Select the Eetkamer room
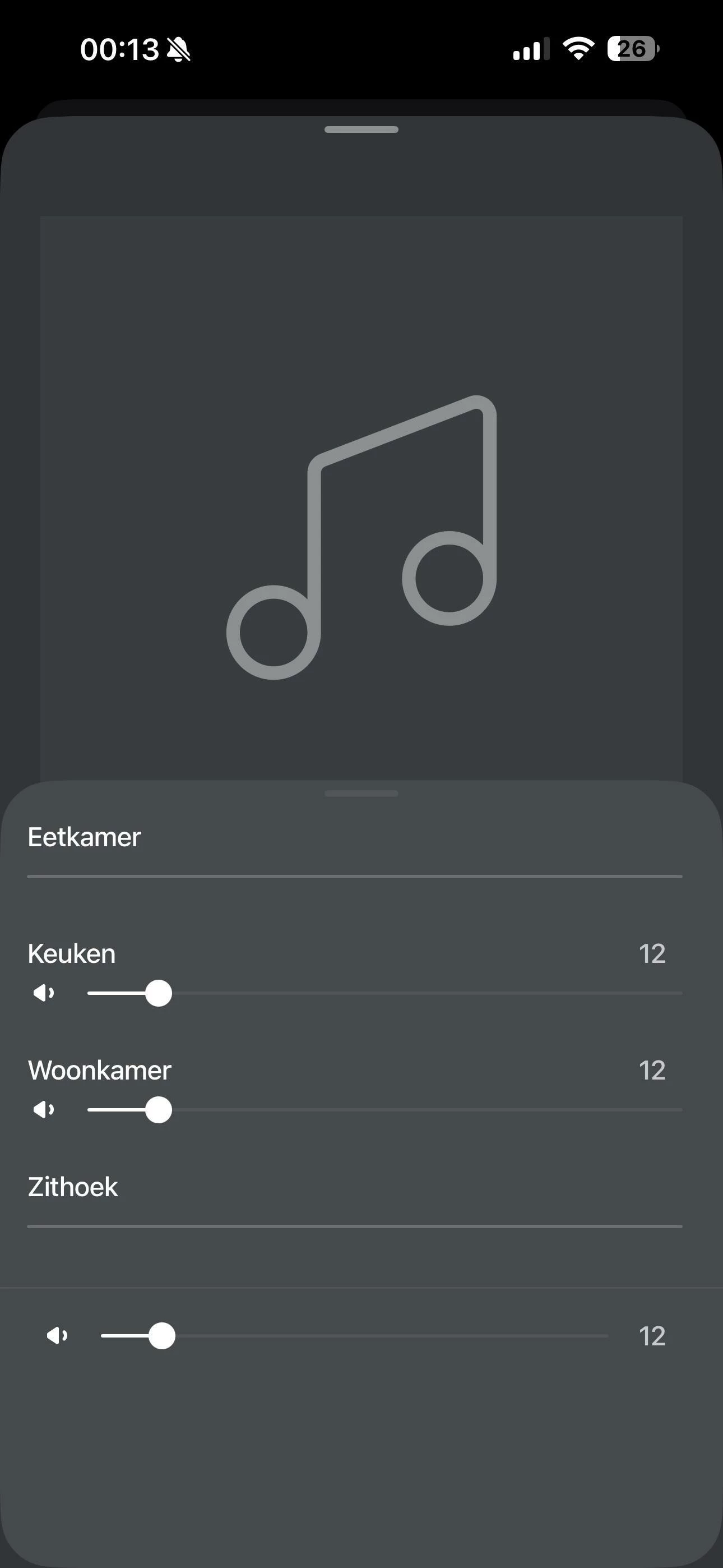 coord(85,838)
